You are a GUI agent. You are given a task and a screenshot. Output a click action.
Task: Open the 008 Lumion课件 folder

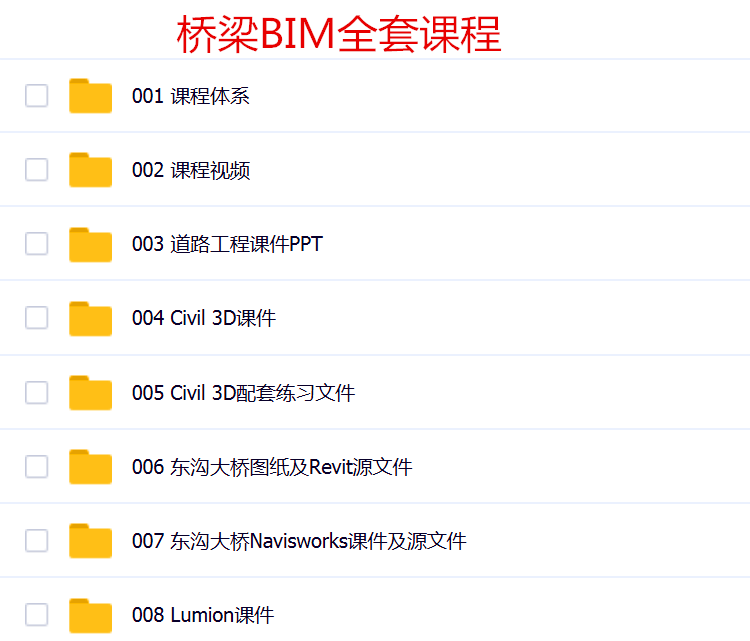(202, 616)
